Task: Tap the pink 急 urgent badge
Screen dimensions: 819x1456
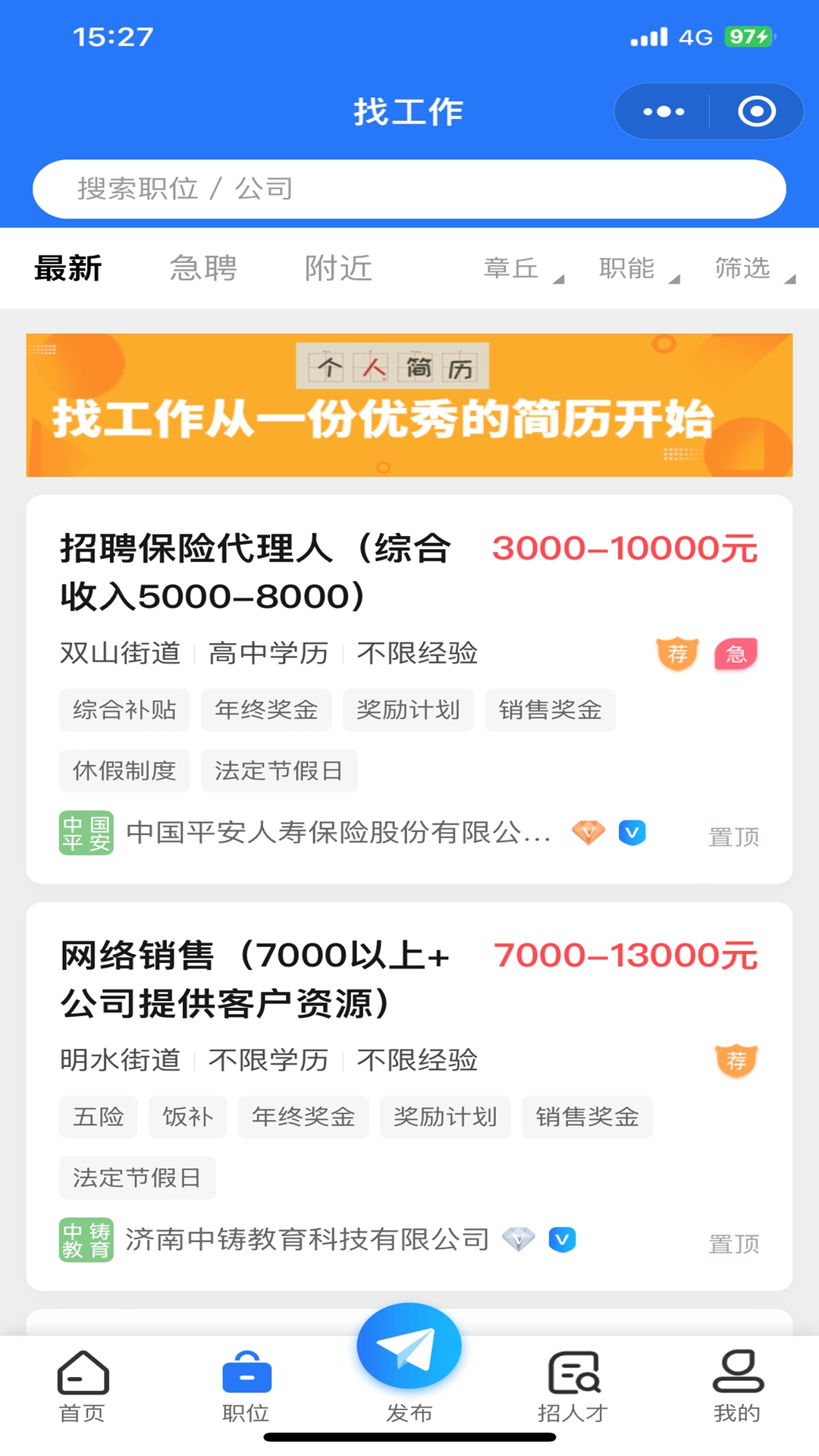Action: (x=735, y=653)
